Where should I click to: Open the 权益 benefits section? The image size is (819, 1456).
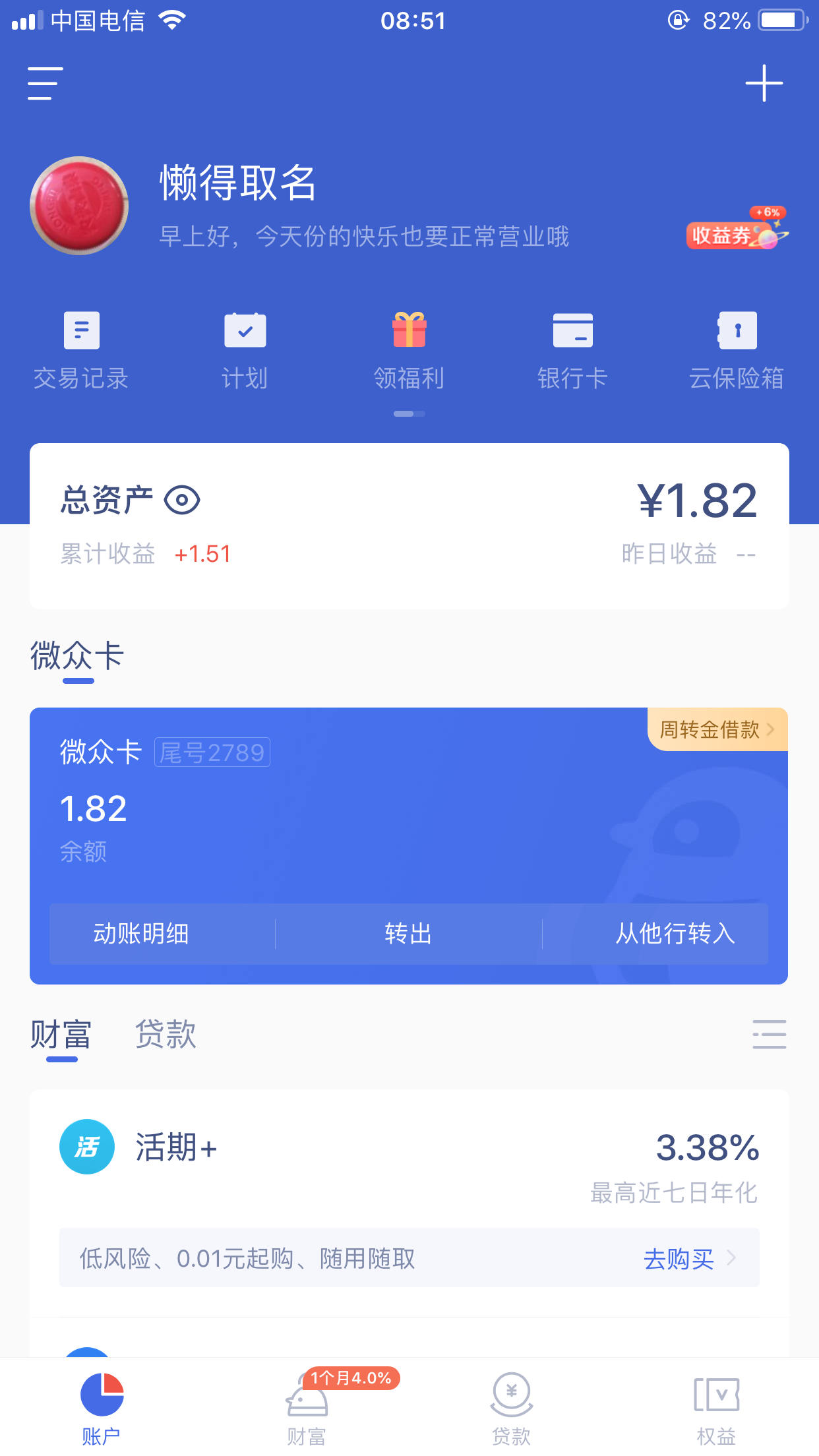click(717, 1405)
